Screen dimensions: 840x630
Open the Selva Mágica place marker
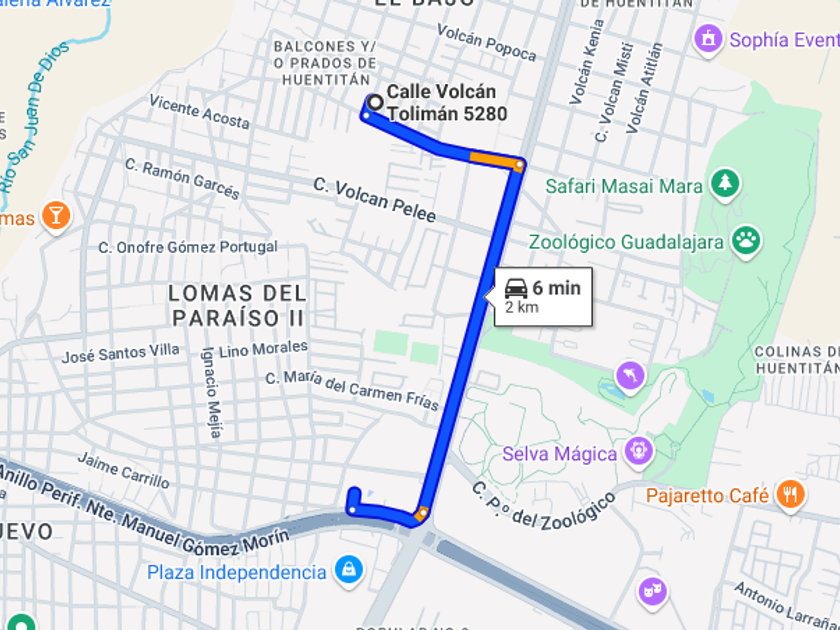[639, 453]
